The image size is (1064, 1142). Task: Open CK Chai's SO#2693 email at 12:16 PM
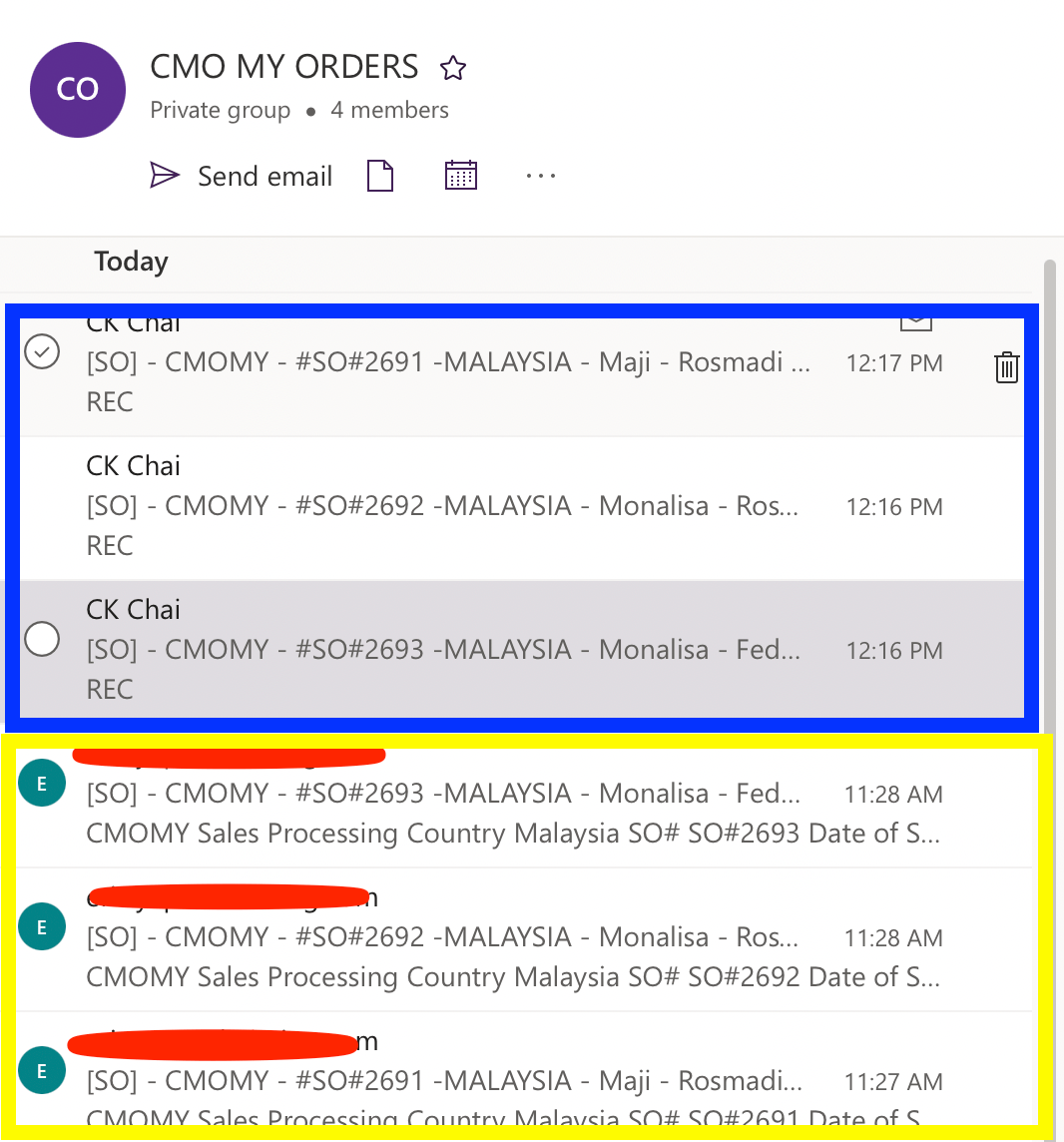(x=449, y=650)
